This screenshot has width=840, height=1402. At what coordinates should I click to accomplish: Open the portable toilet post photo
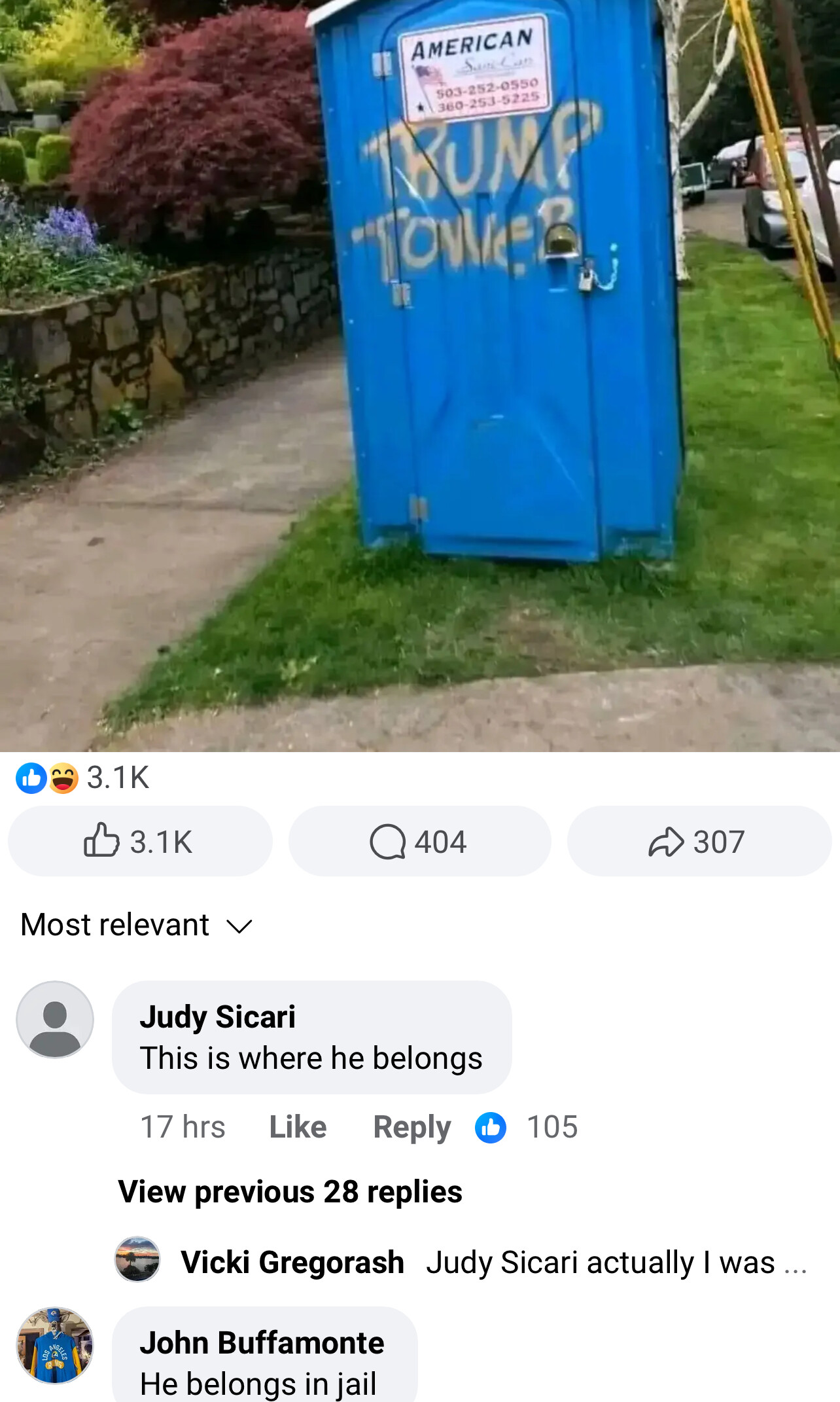coord(420,376)
